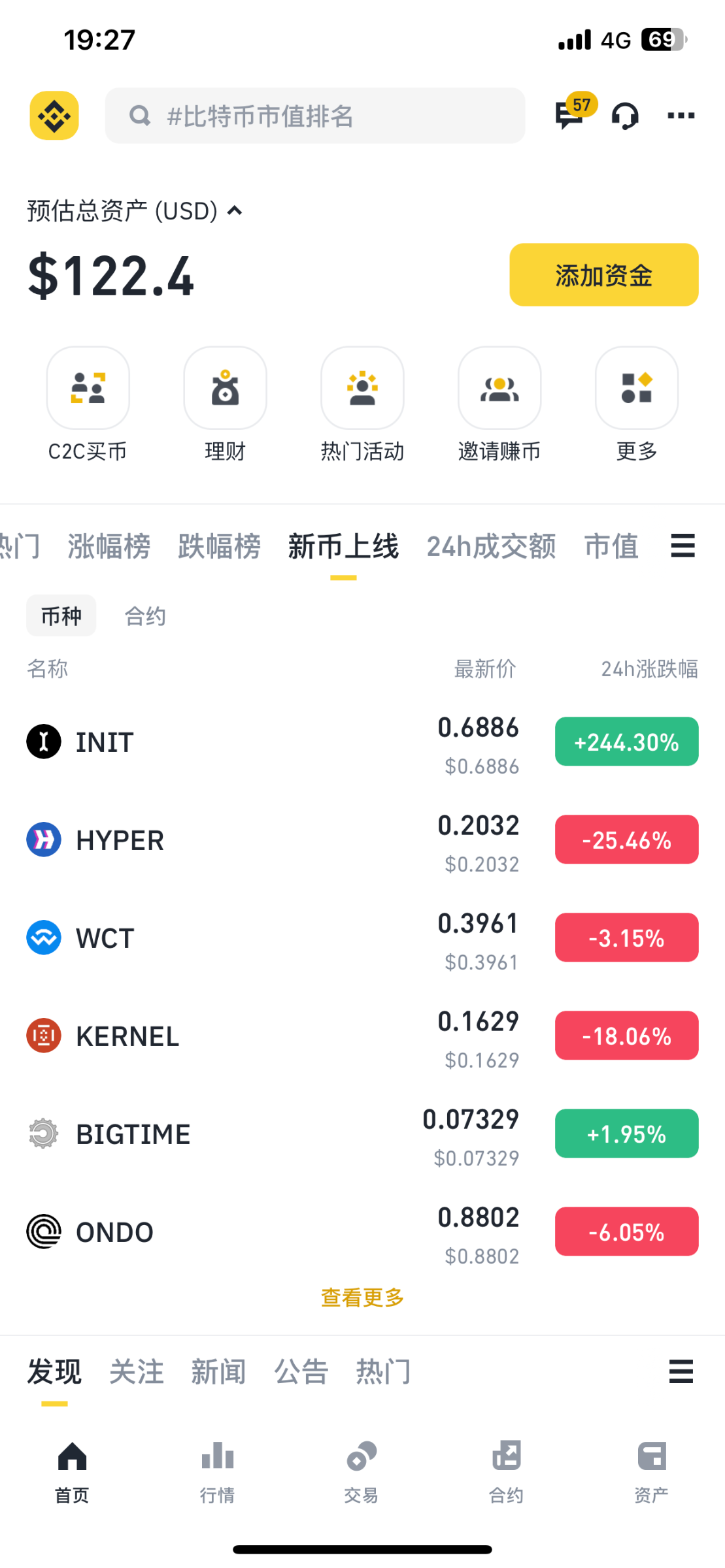Collapse the 预估总资产 (USD) caret
Viewport: 725px width, 1568px height.
(x=235, y=211)
